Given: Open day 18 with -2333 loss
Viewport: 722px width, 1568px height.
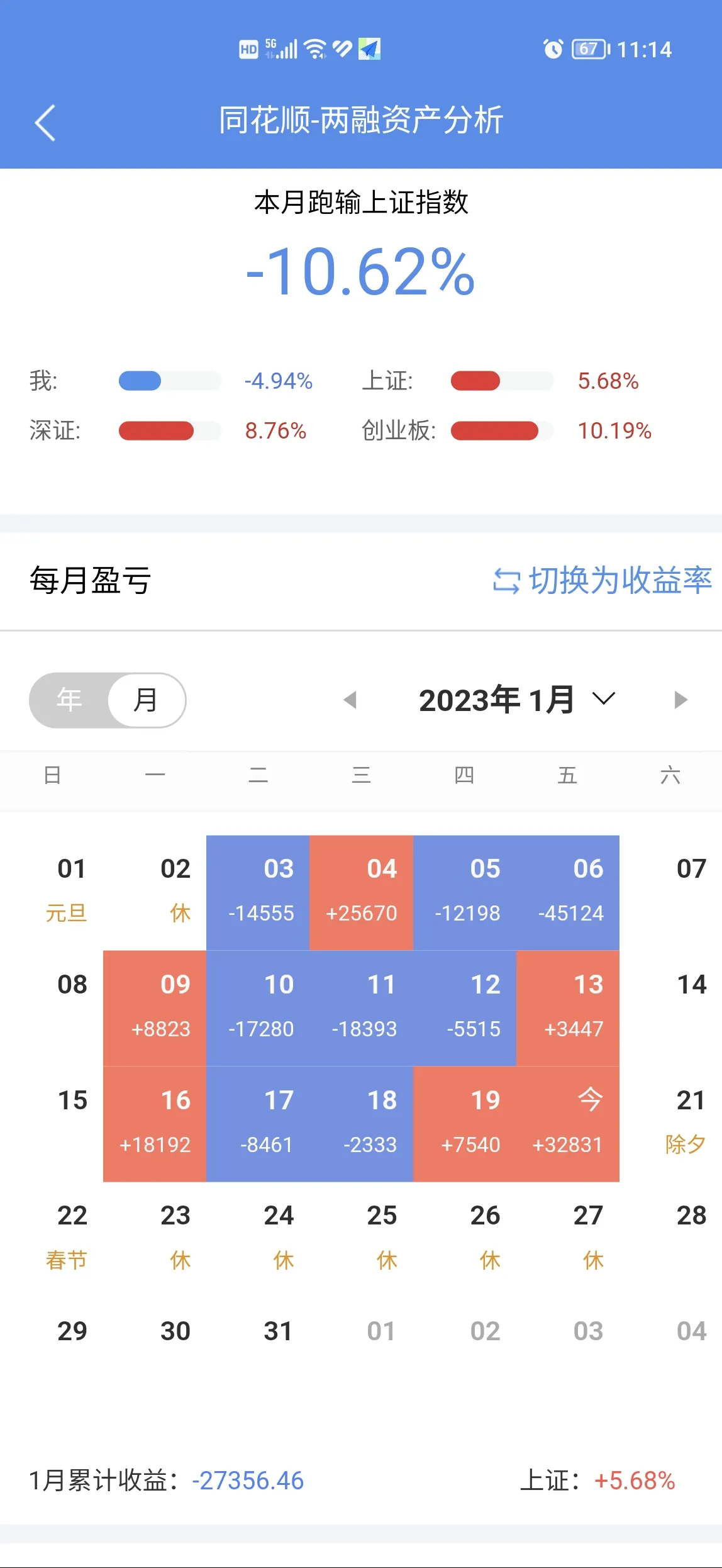Looking at the screenshot, I should coord(361,1123).
